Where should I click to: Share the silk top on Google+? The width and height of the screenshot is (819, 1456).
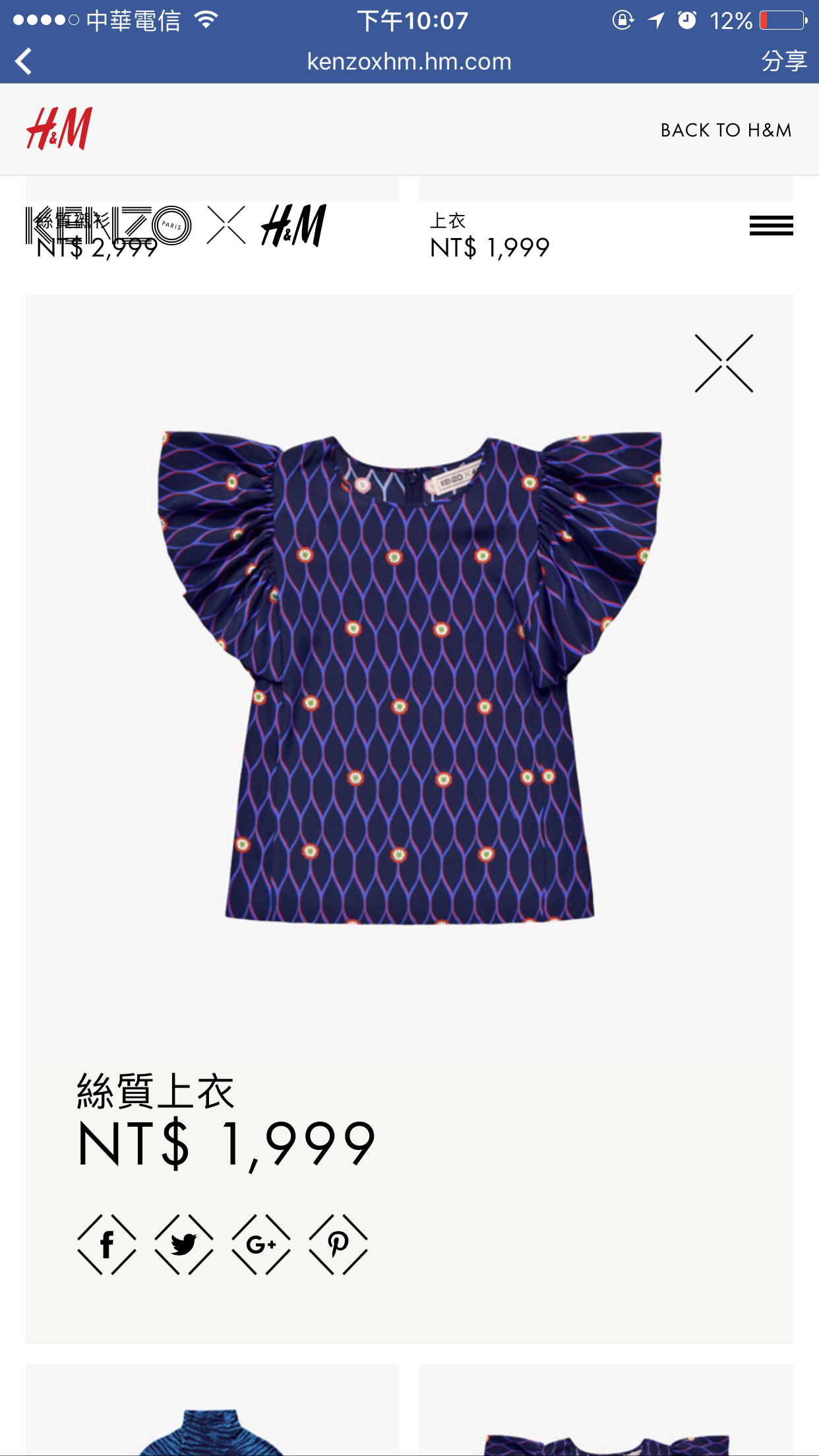[x=261, y=1244]
